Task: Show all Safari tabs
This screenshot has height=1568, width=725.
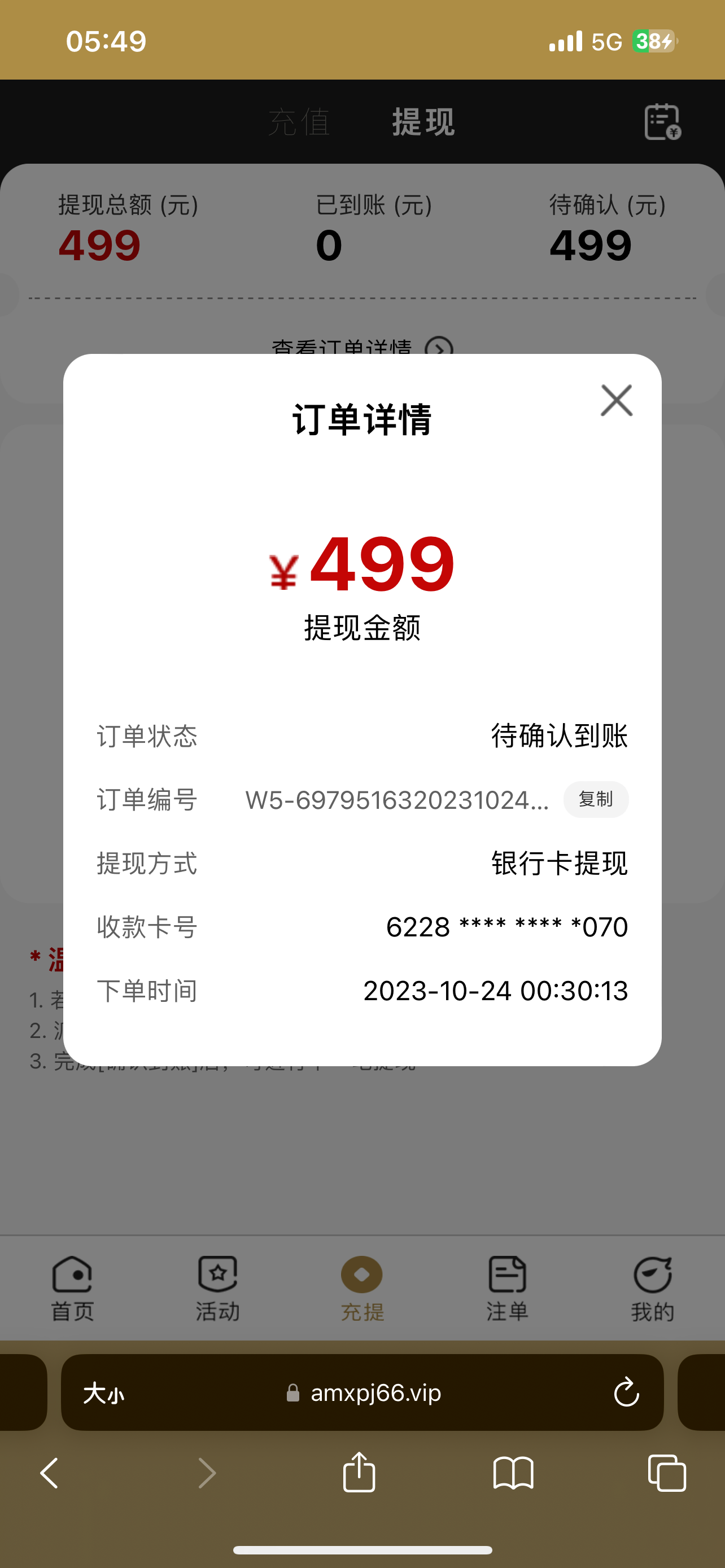Action: coord(667,1473)
